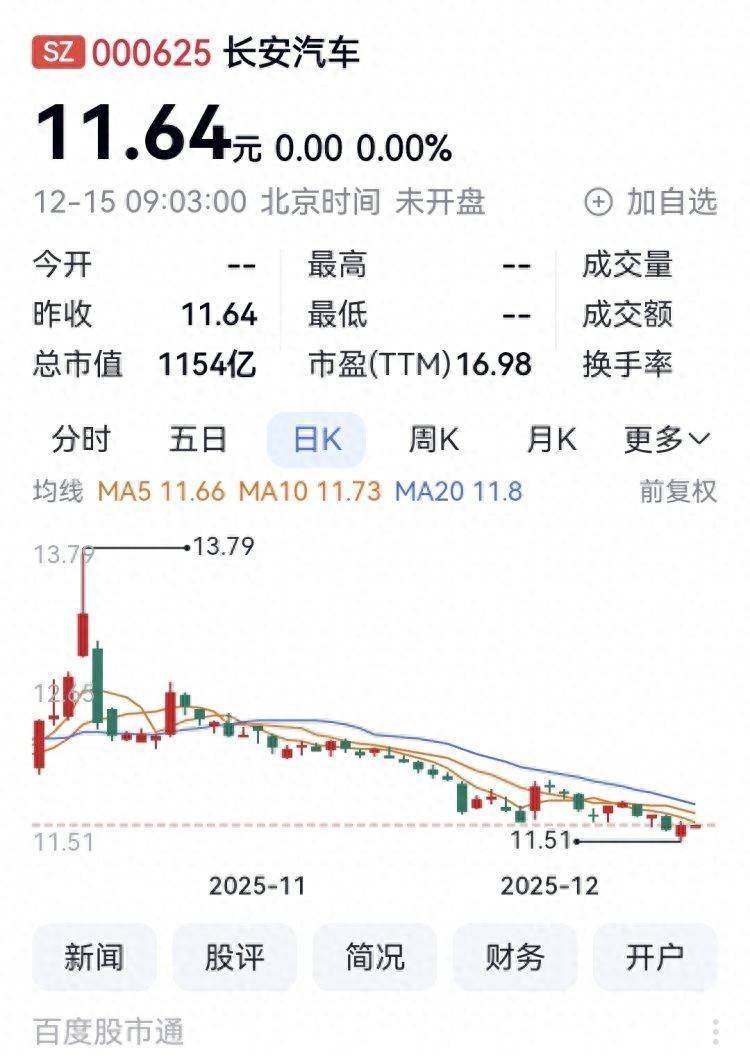This screenshot has height=1057, width=750.
Task: Open the 新闻 section
Action: pyautogui.click(x=94, y=957)
